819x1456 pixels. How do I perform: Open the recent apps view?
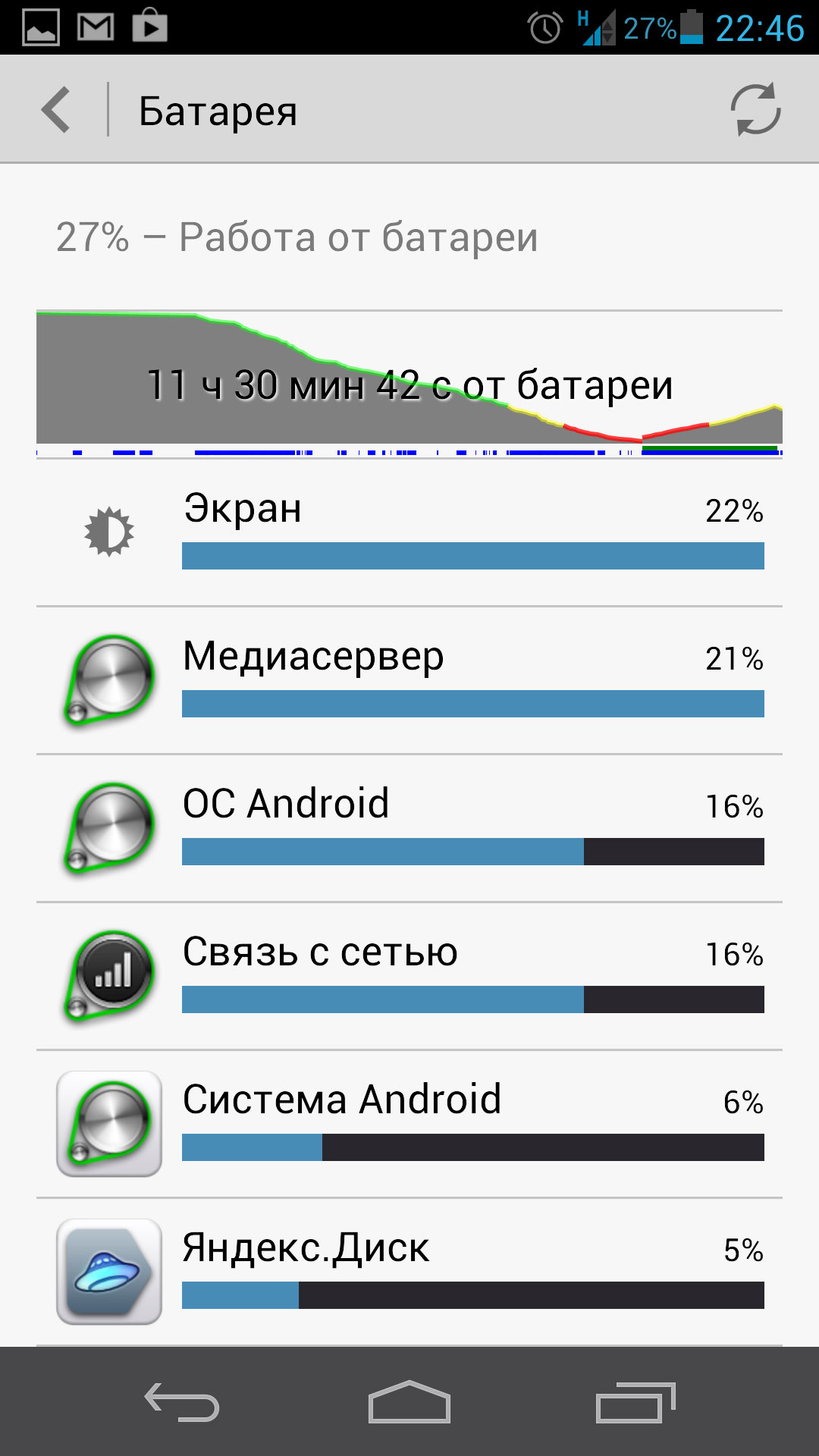pyautogui.click(x=635, y=1401)
